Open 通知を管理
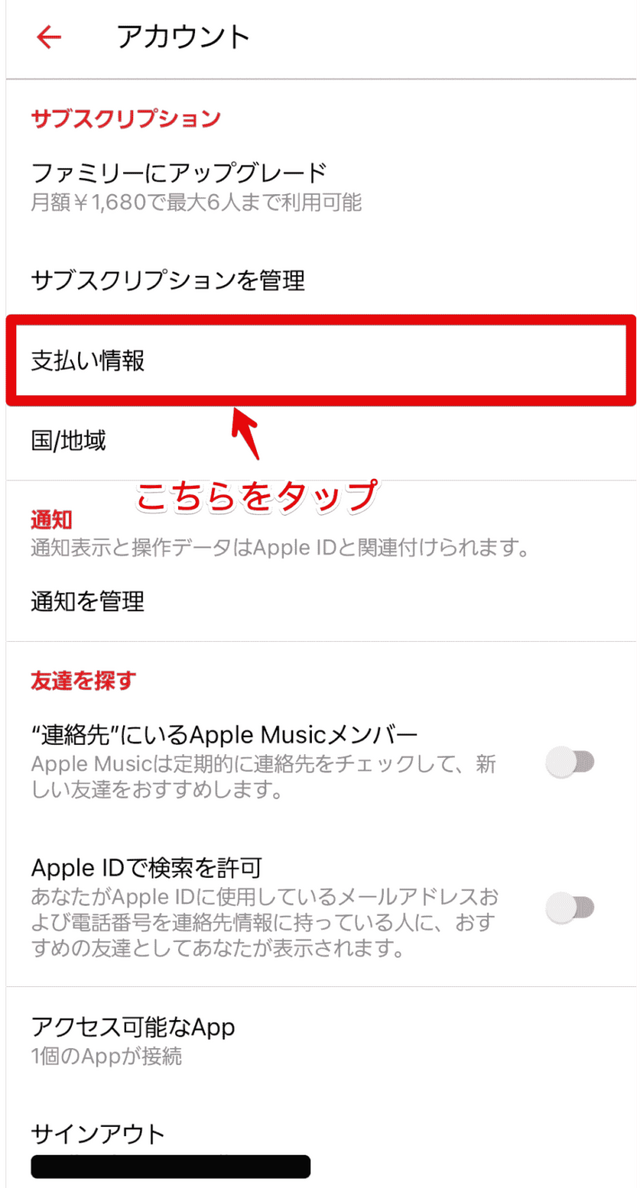This screenshot has width=640, height=1188. [x=88, y=601]
